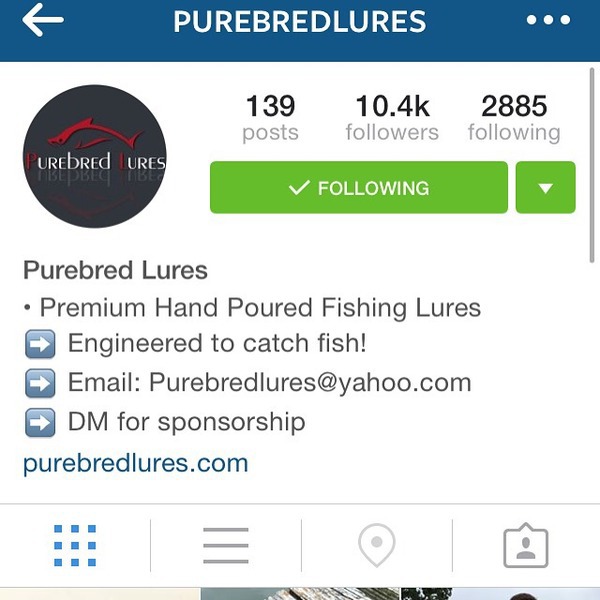
Task: View the 10.4k followers list
Action: [392, 118]
